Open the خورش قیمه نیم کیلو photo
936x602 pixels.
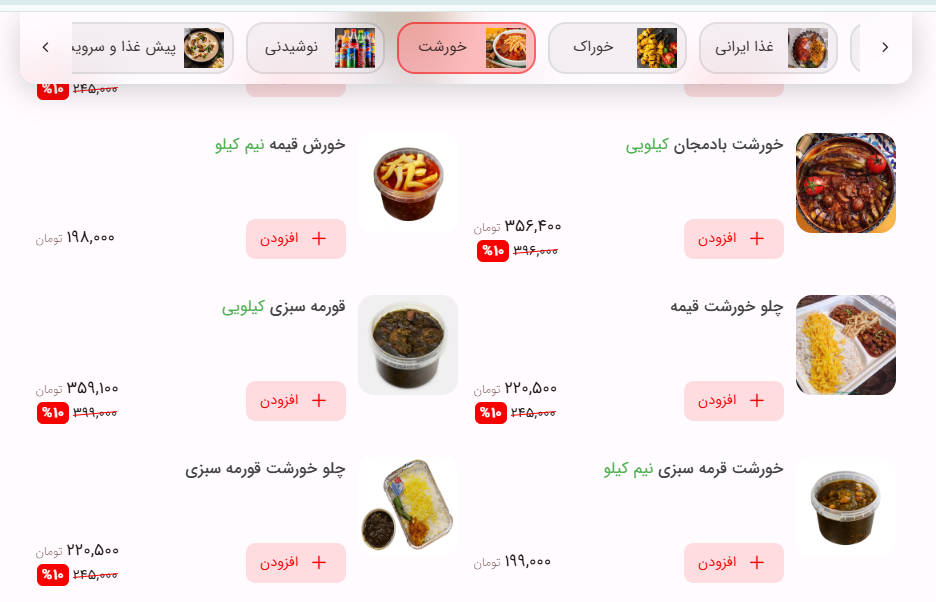coord(407,183)
